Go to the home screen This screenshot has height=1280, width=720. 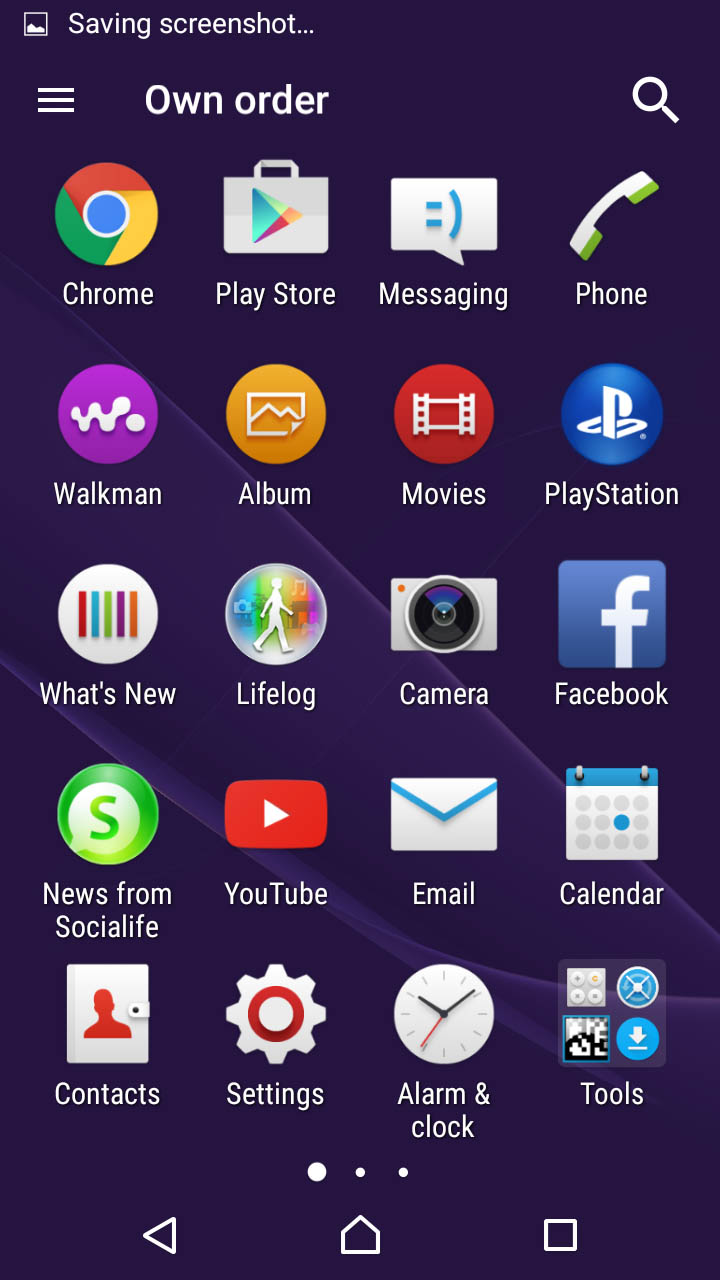coord(360,1235)
